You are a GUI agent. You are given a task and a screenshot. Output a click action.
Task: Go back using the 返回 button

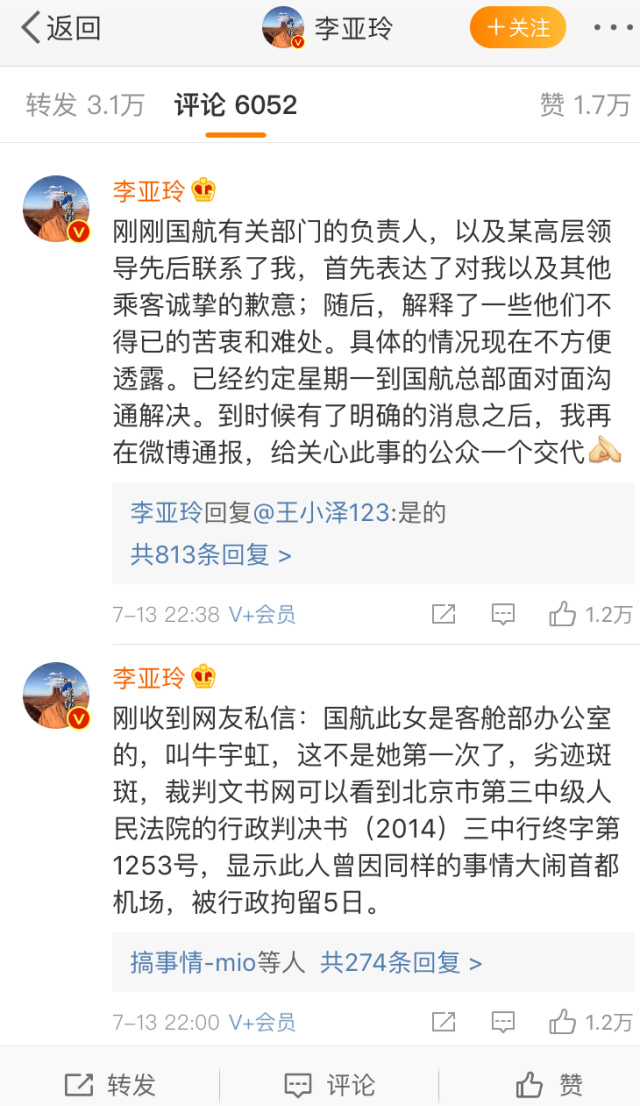[x=60, y=28]
